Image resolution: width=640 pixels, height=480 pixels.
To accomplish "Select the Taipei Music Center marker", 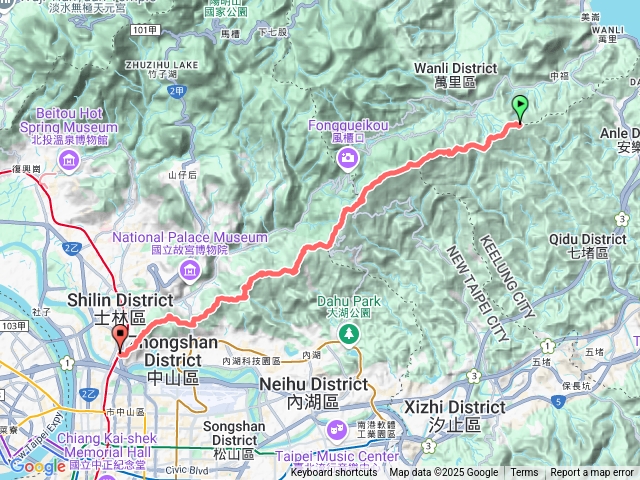I will coord(333,429).
